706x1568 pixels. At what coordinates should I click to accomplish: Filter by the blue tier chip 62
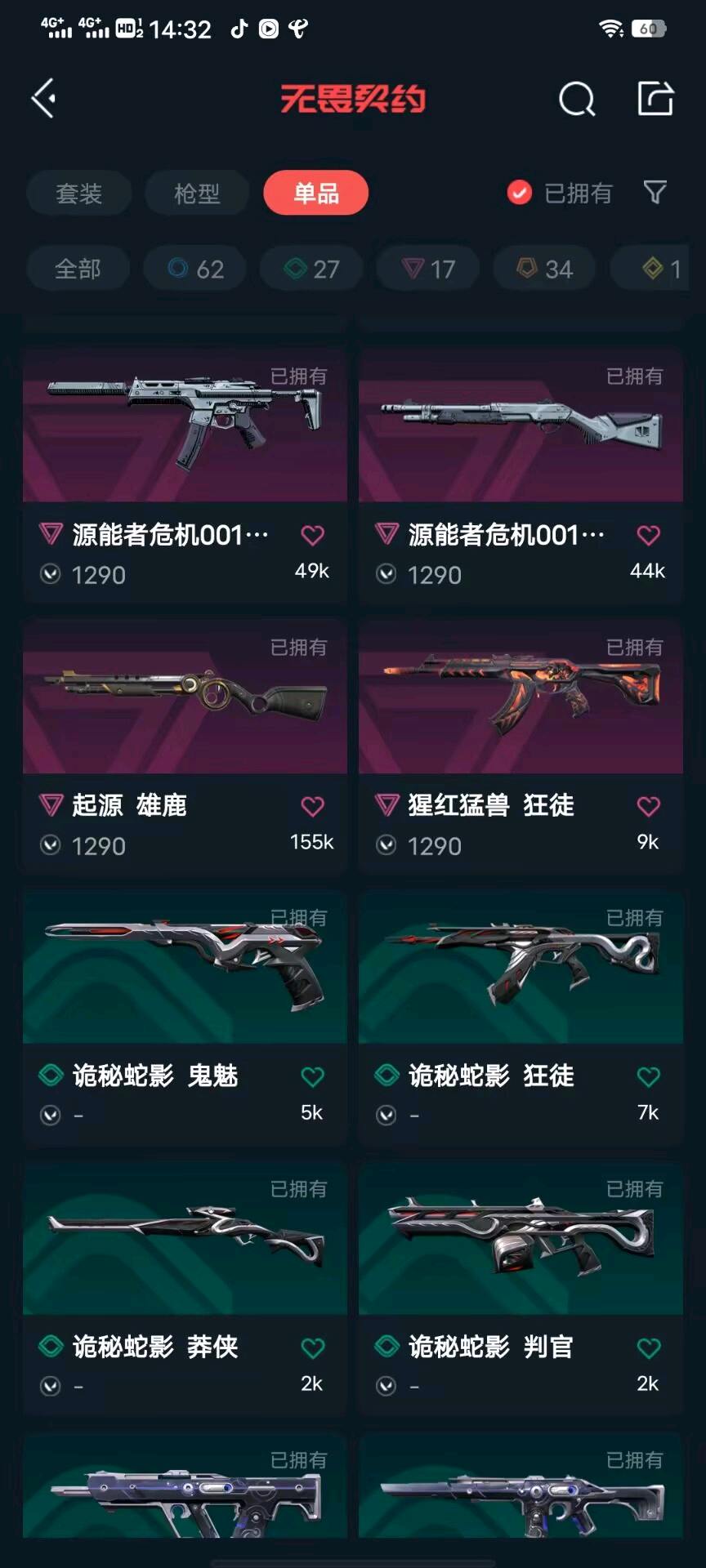pos(195,269)
